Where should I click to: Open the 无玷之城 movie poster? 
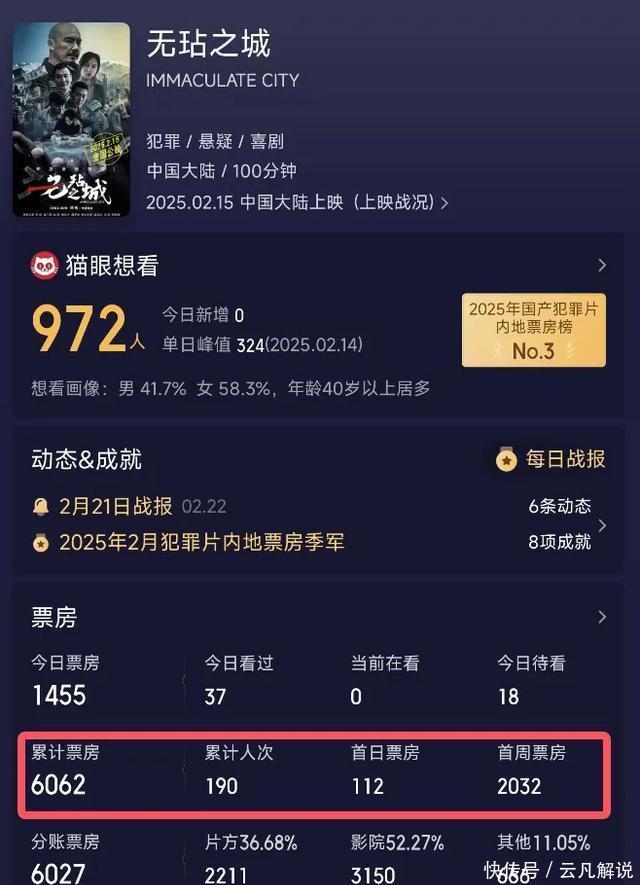coord(72,120)
